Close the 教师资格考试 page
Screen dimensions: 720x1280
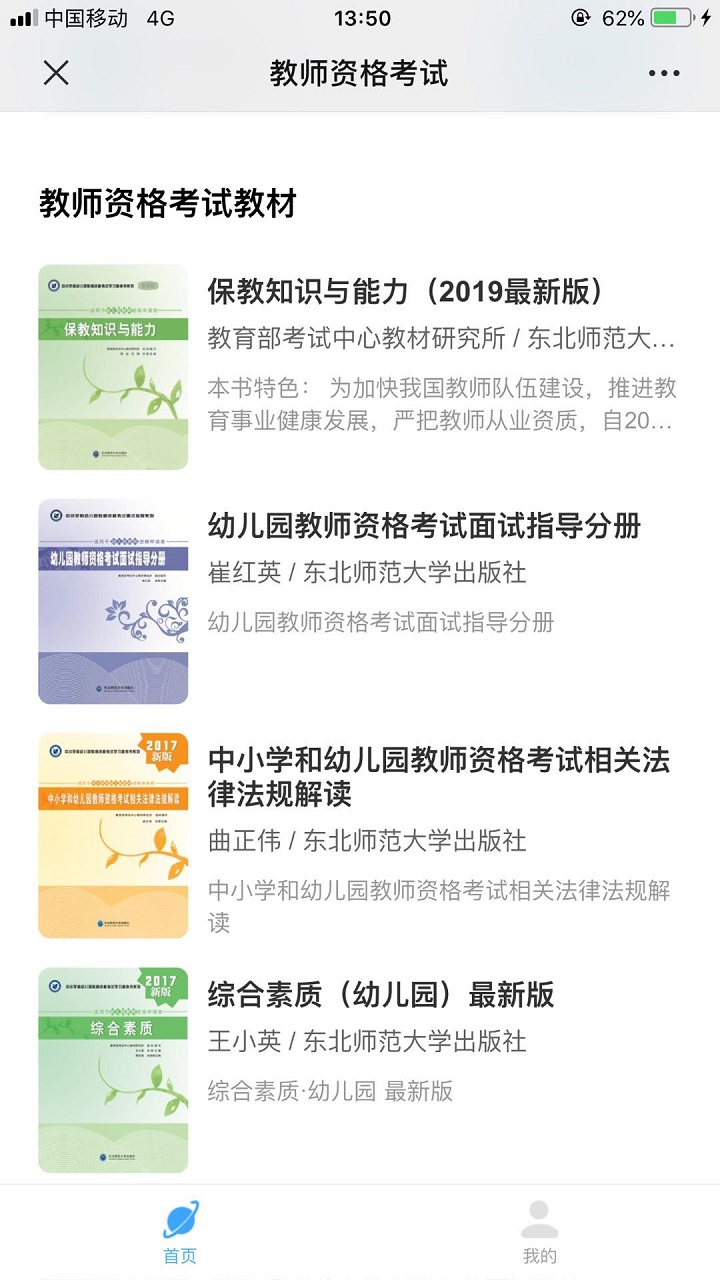[56, 73]
